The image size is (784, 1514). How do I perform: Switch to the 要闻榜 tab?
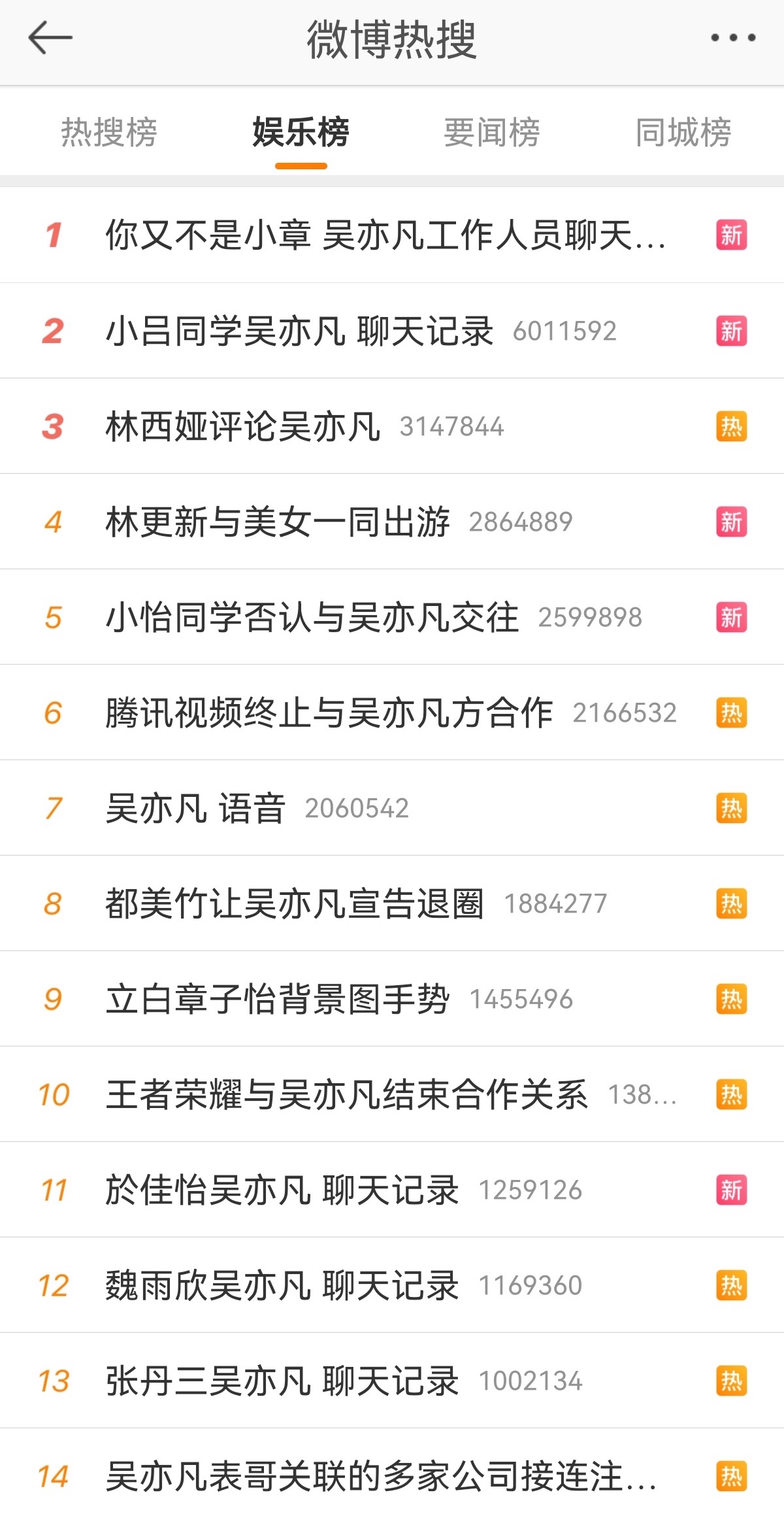(492, 133)
